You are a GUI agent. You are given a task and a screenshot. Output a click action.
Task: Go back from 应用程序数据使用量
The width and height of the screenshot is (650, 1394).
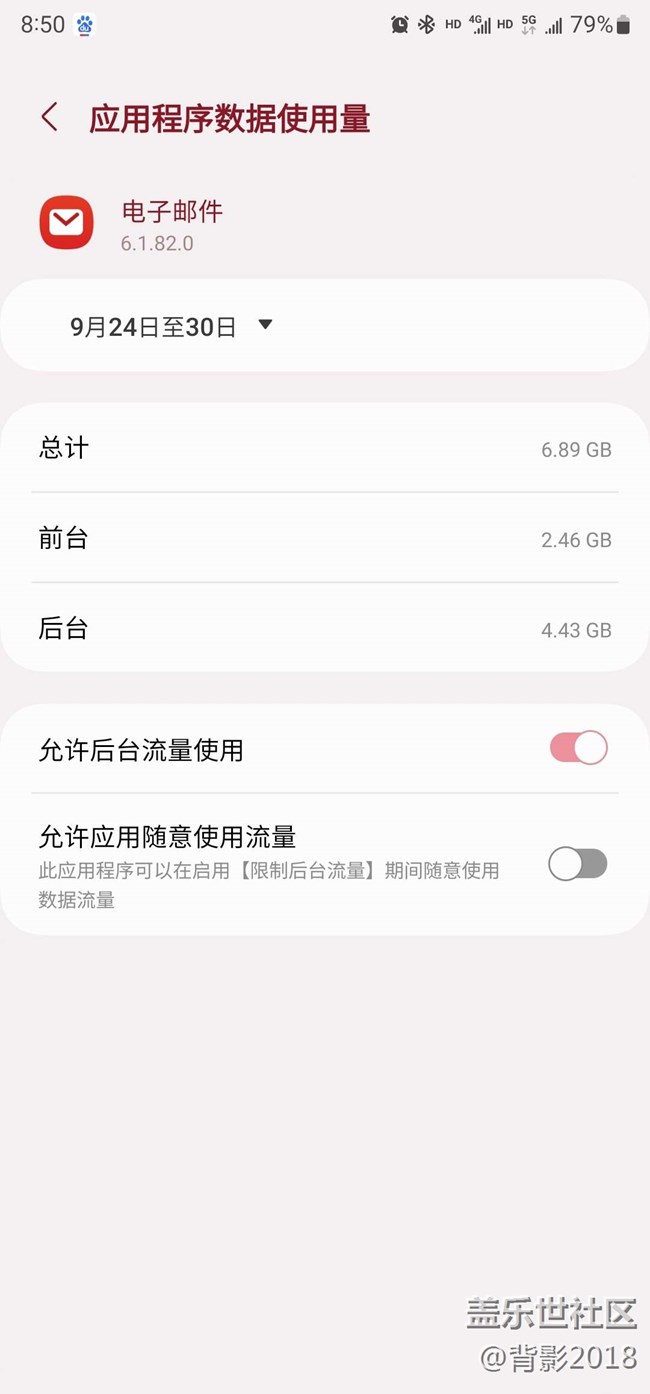point(49,118)
